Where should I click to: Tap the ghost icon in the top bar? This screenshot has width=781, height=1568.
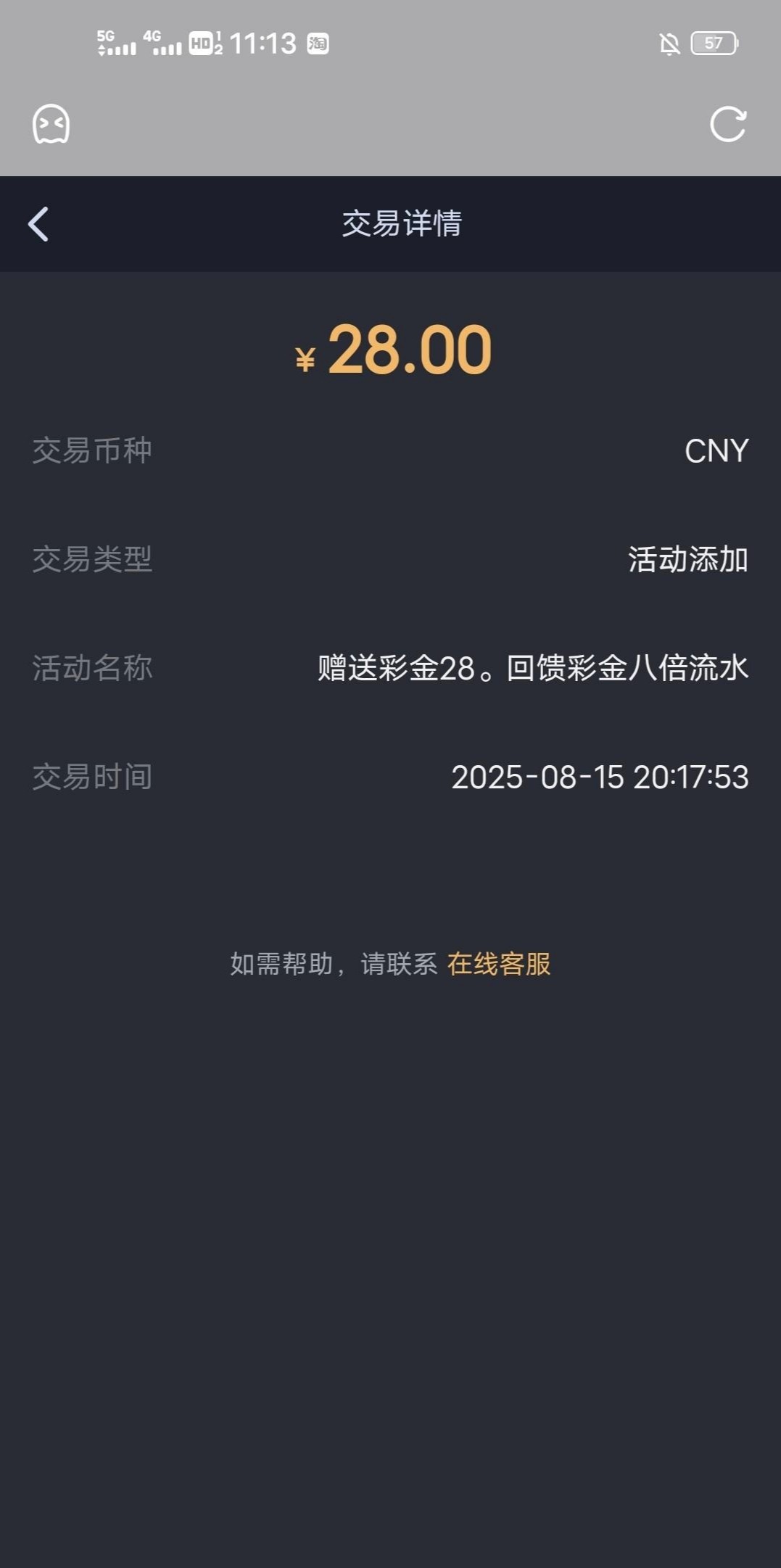(x=51, y=124)
